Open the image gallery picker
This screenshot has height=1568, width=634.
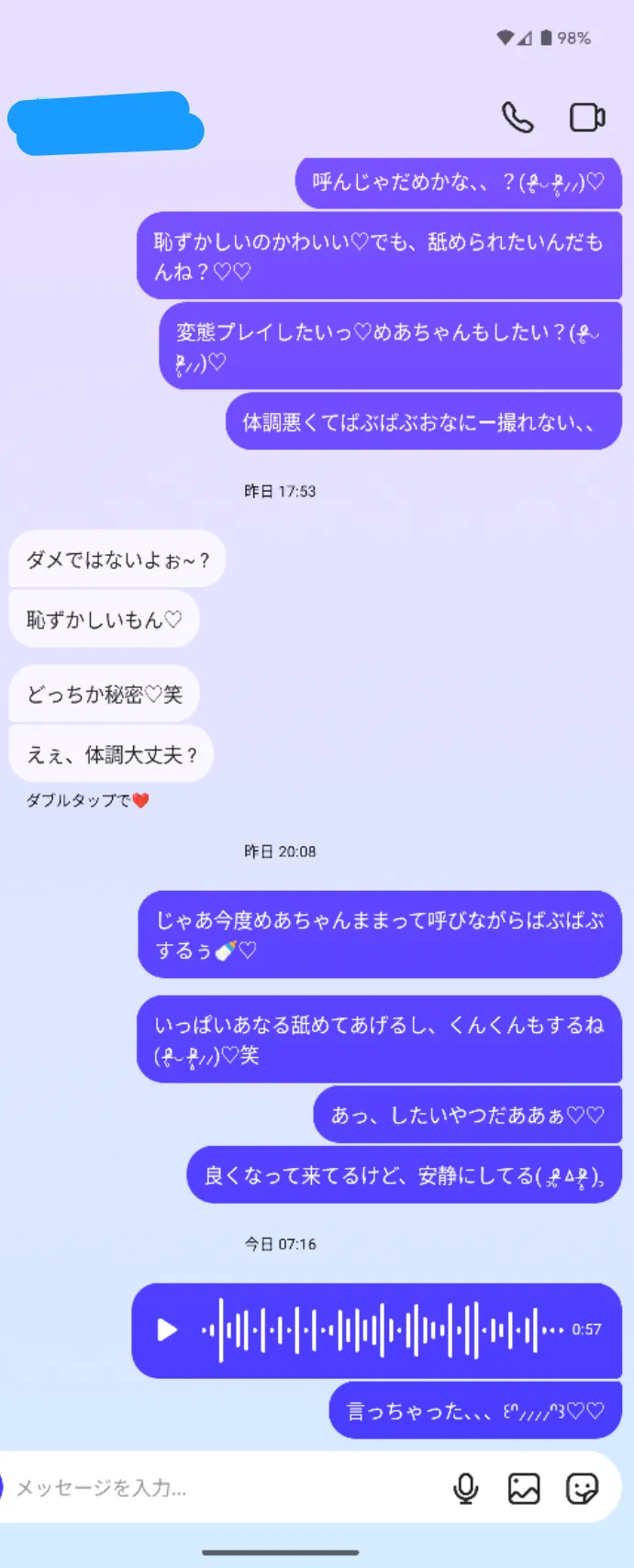524,1488
